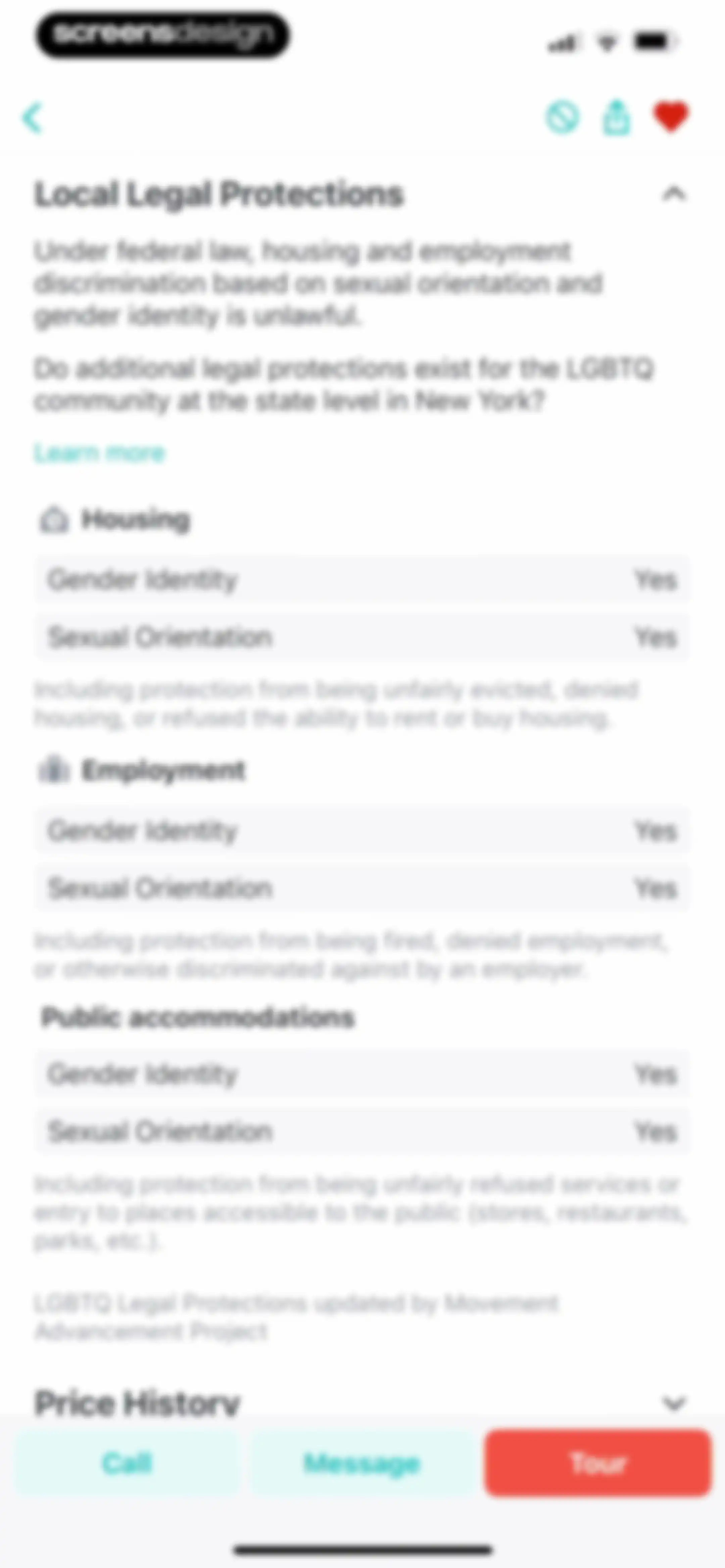Open the Learn more link
Screen dimensions: 725x1568
click(99, 453)
